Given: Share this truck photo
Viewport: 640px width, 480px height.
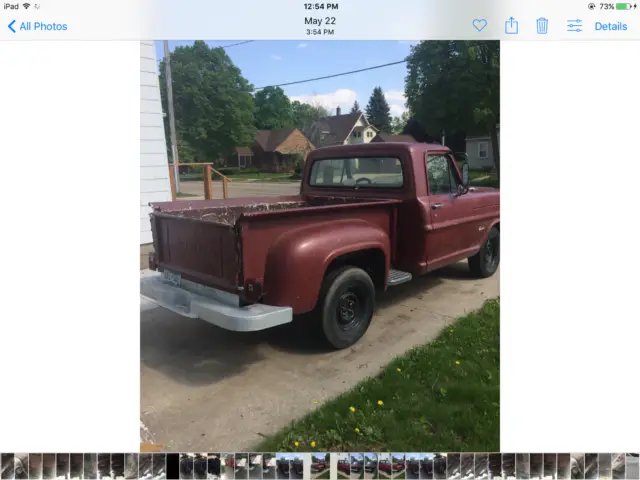Looking at the screenshot, I should point(511,25).
